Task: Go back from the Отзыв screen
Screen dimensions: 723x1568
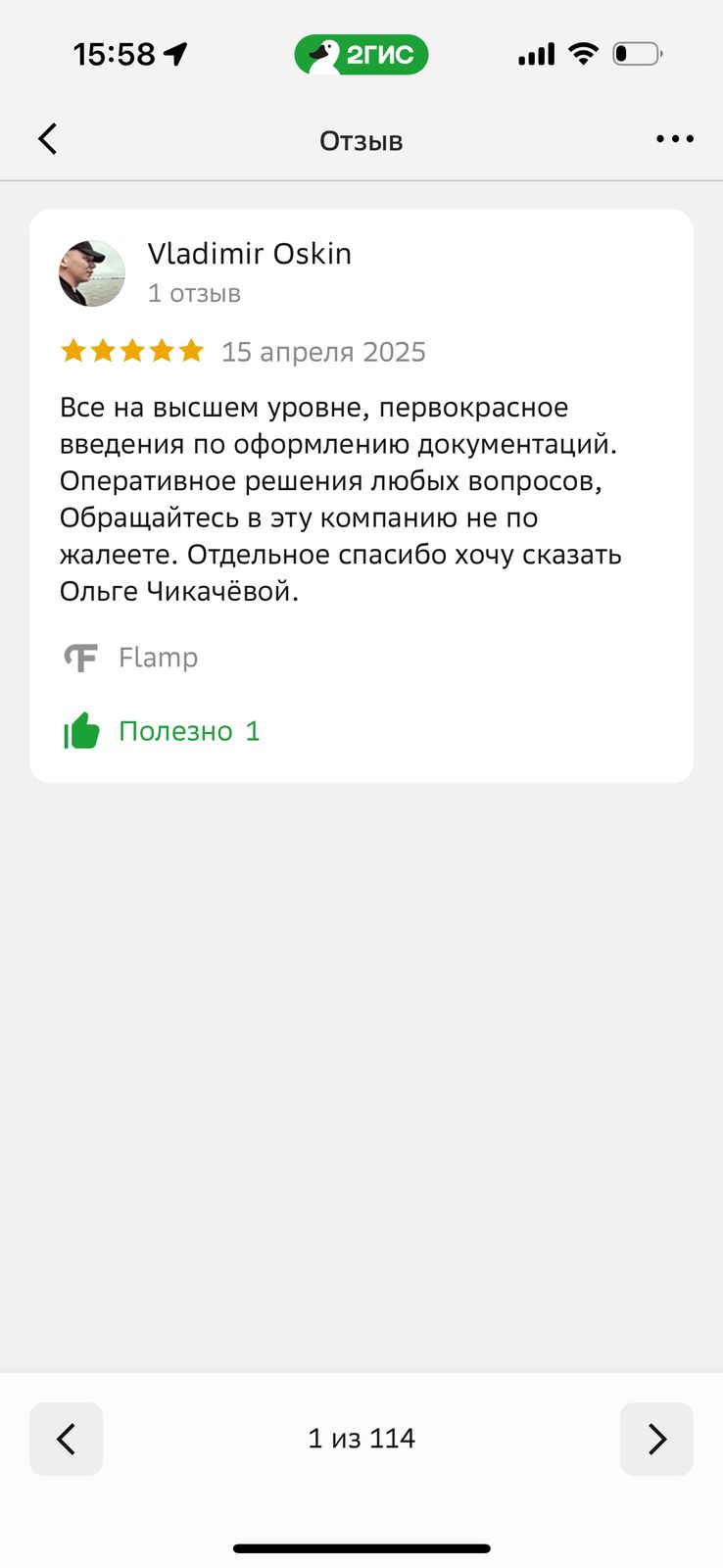Action: 48,139
